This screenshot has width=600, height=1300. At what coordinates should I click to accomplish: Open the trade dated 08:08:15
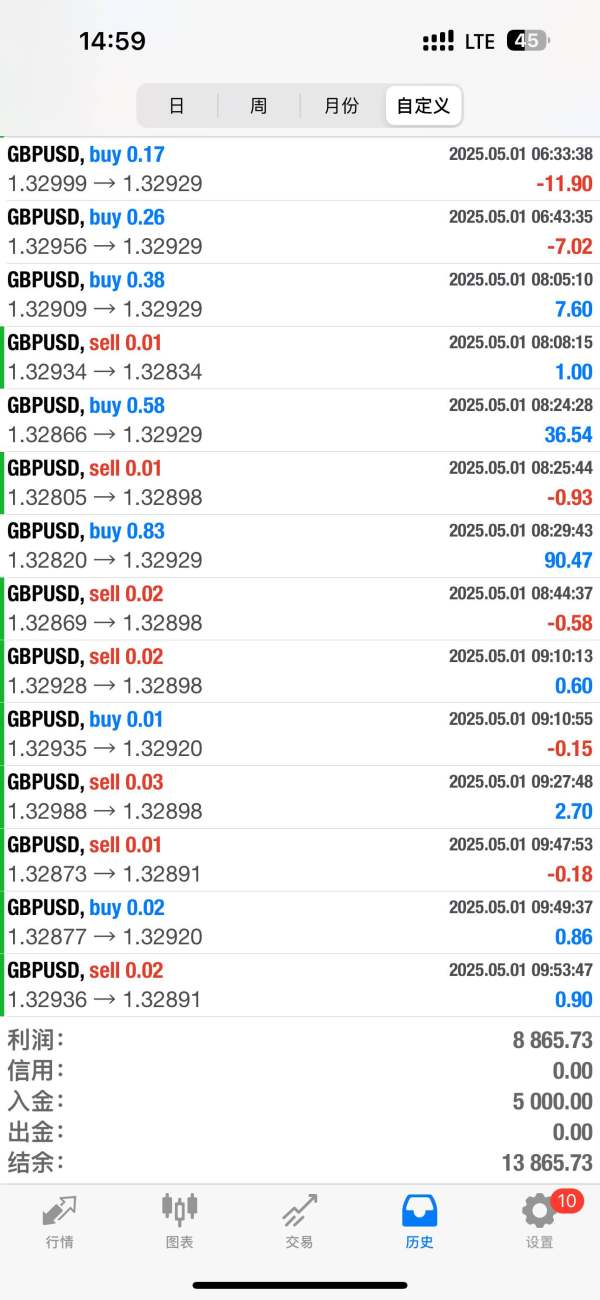coord(300,357)
